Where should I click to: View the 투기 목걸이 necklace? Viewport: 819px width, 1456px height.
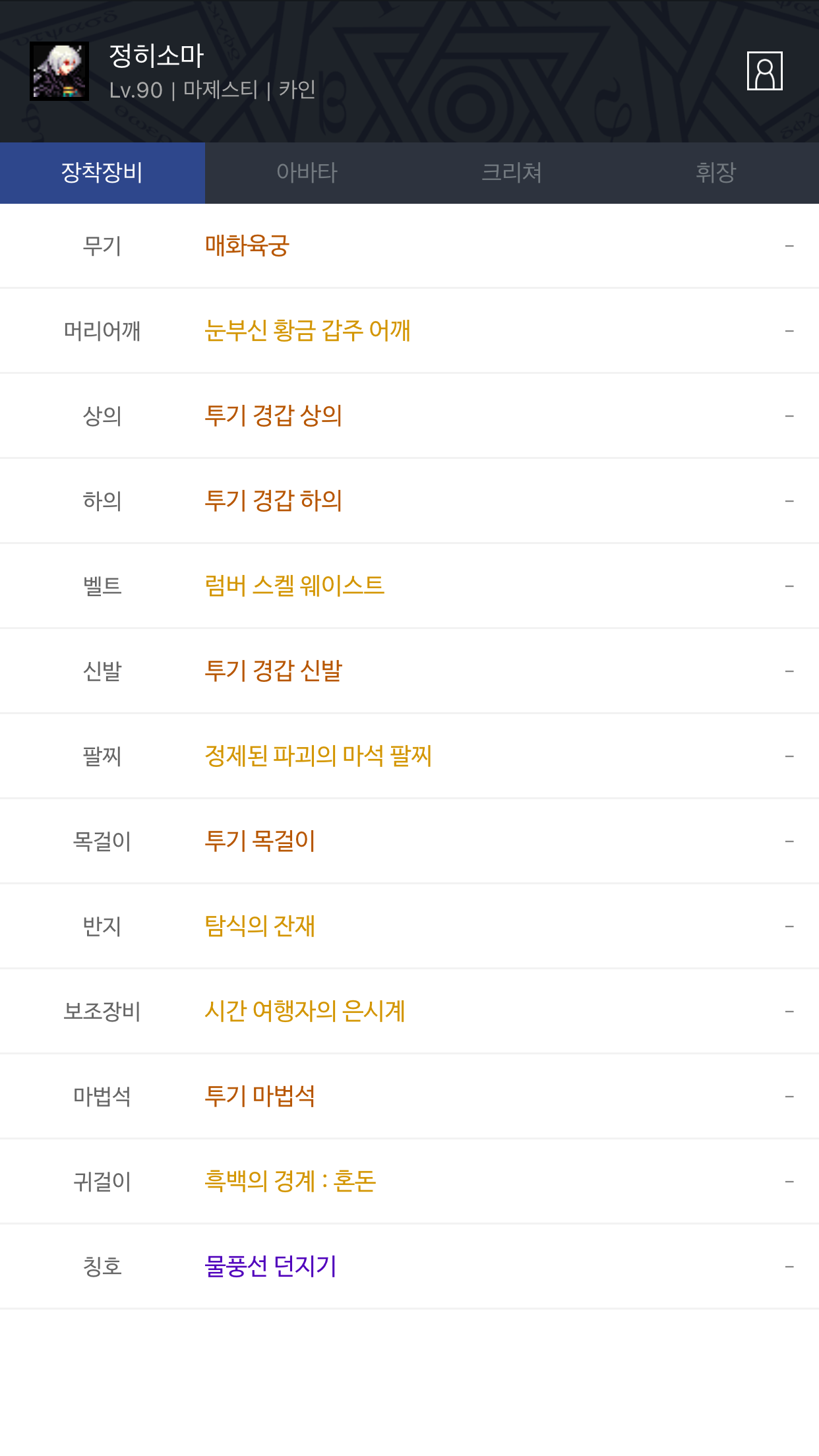tap(409, 841)
